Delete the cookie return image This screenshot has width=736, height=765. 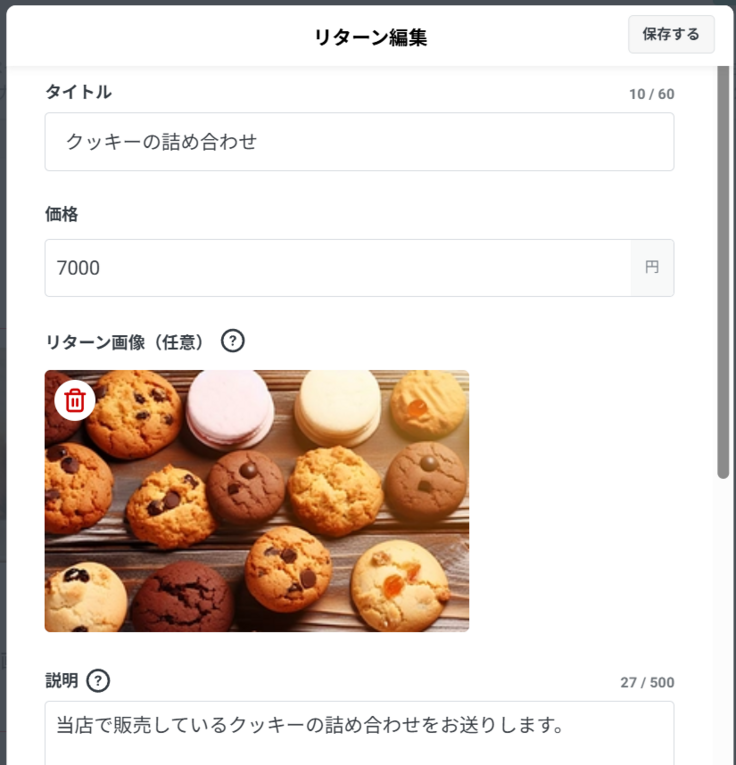(x=75, y=400)
